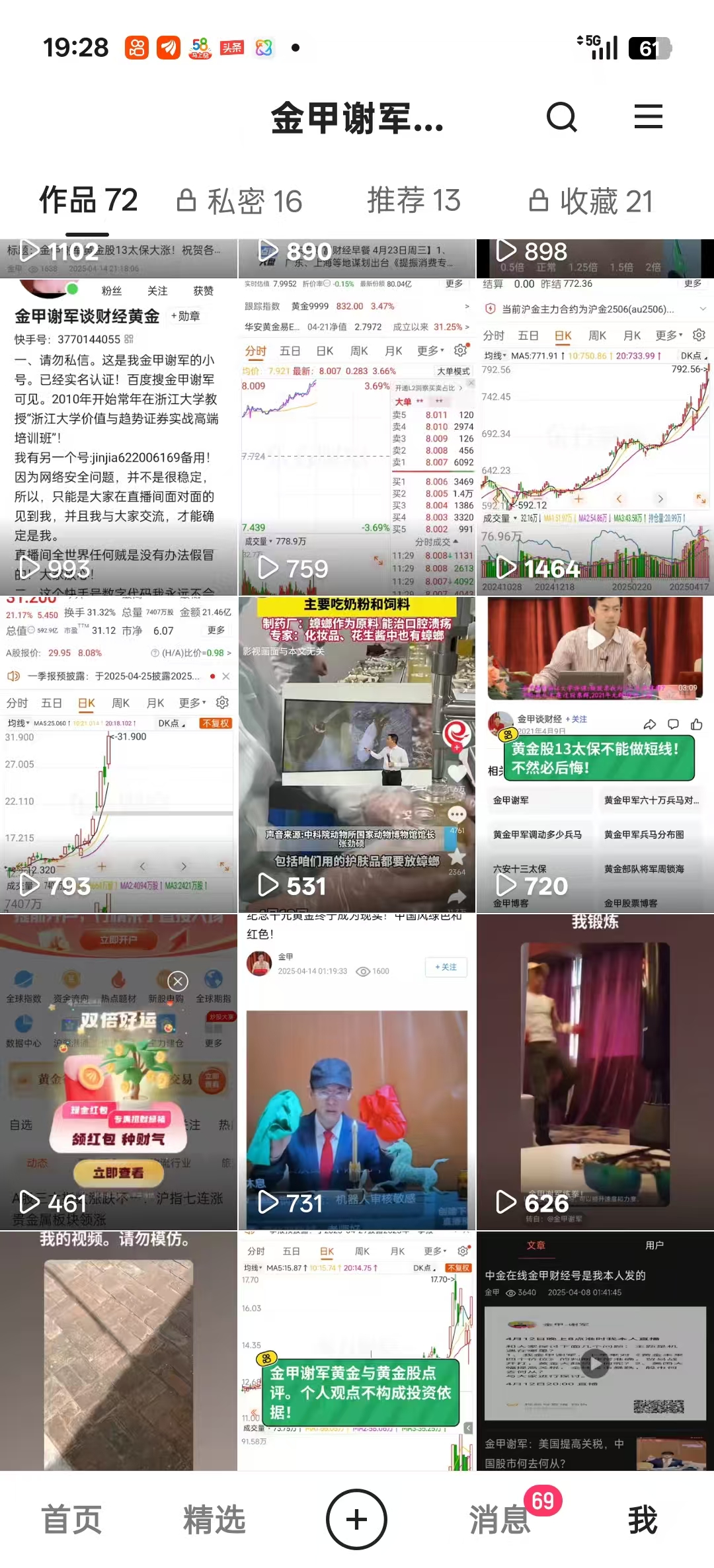Go to the 精选 featured tab

(214, 1519)
